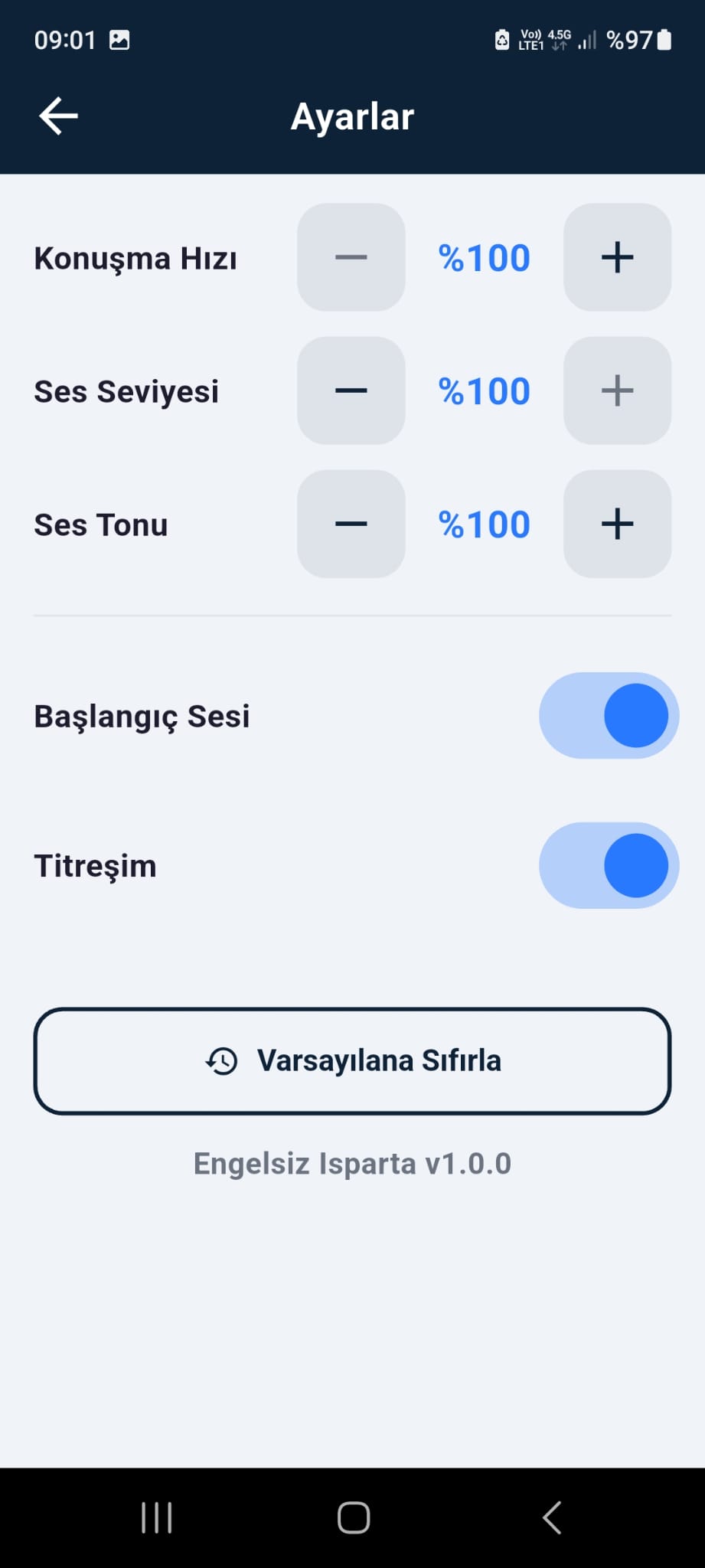Tap the battery indicator in the status bar

pyautogui.click(x=661, y=39)
